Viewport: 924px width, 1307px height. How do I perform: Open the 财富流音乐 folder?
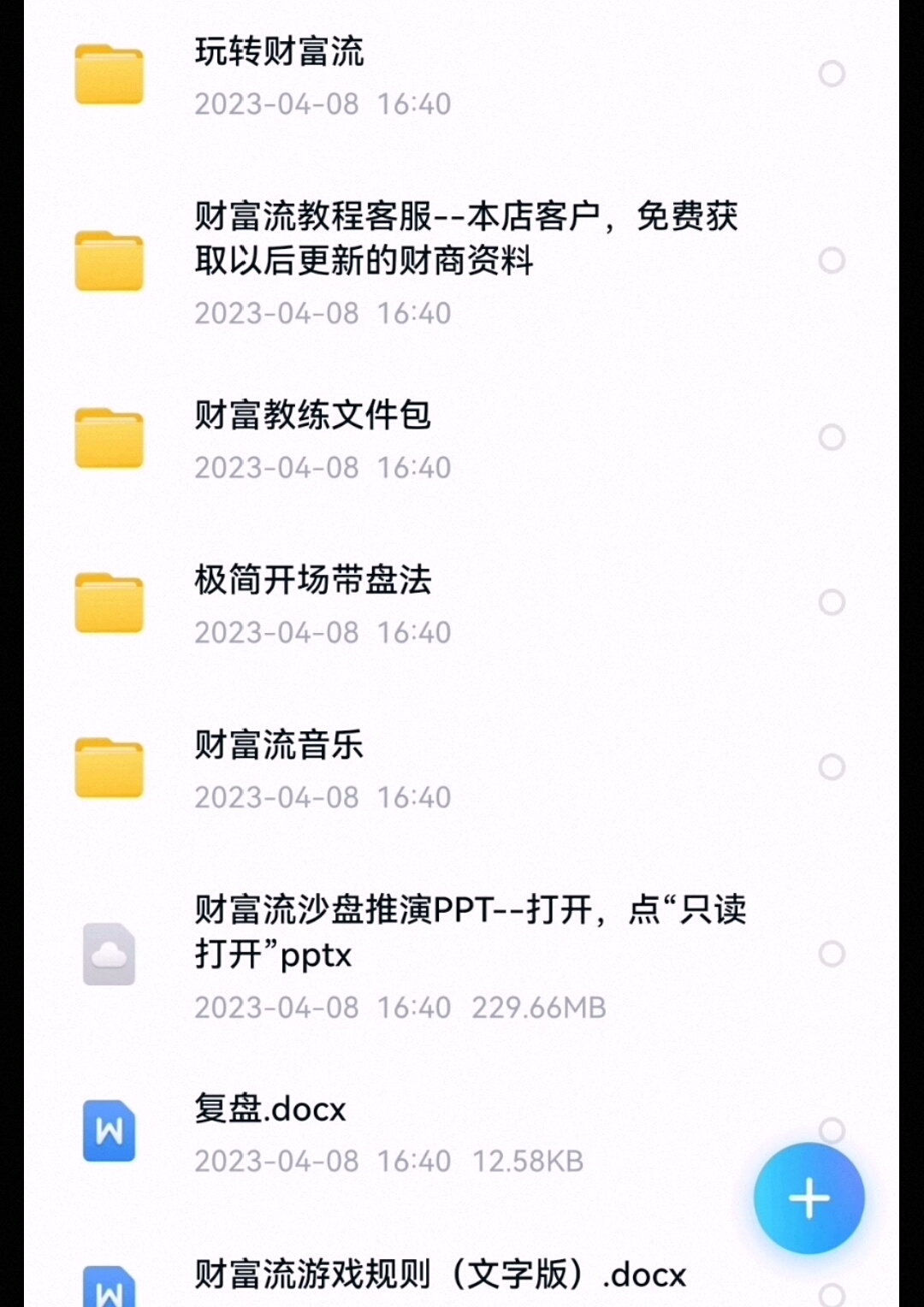point(279,745)
